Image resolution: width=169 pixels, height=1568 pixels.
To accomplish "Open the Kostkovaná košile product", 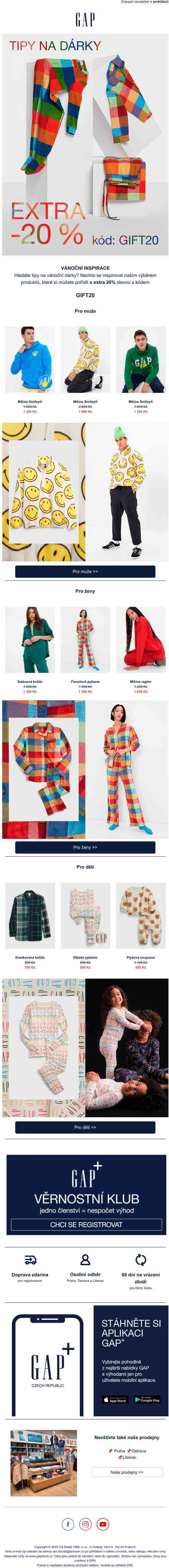I will click(x=29, y=915).
